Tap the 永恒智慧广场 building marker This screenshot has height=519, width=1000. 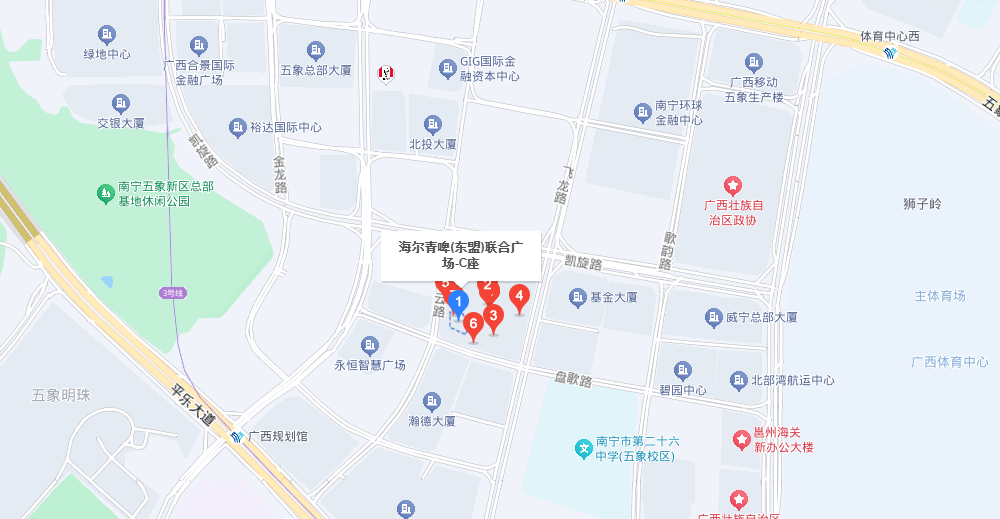pyautogui.click(x=371, y=346)
